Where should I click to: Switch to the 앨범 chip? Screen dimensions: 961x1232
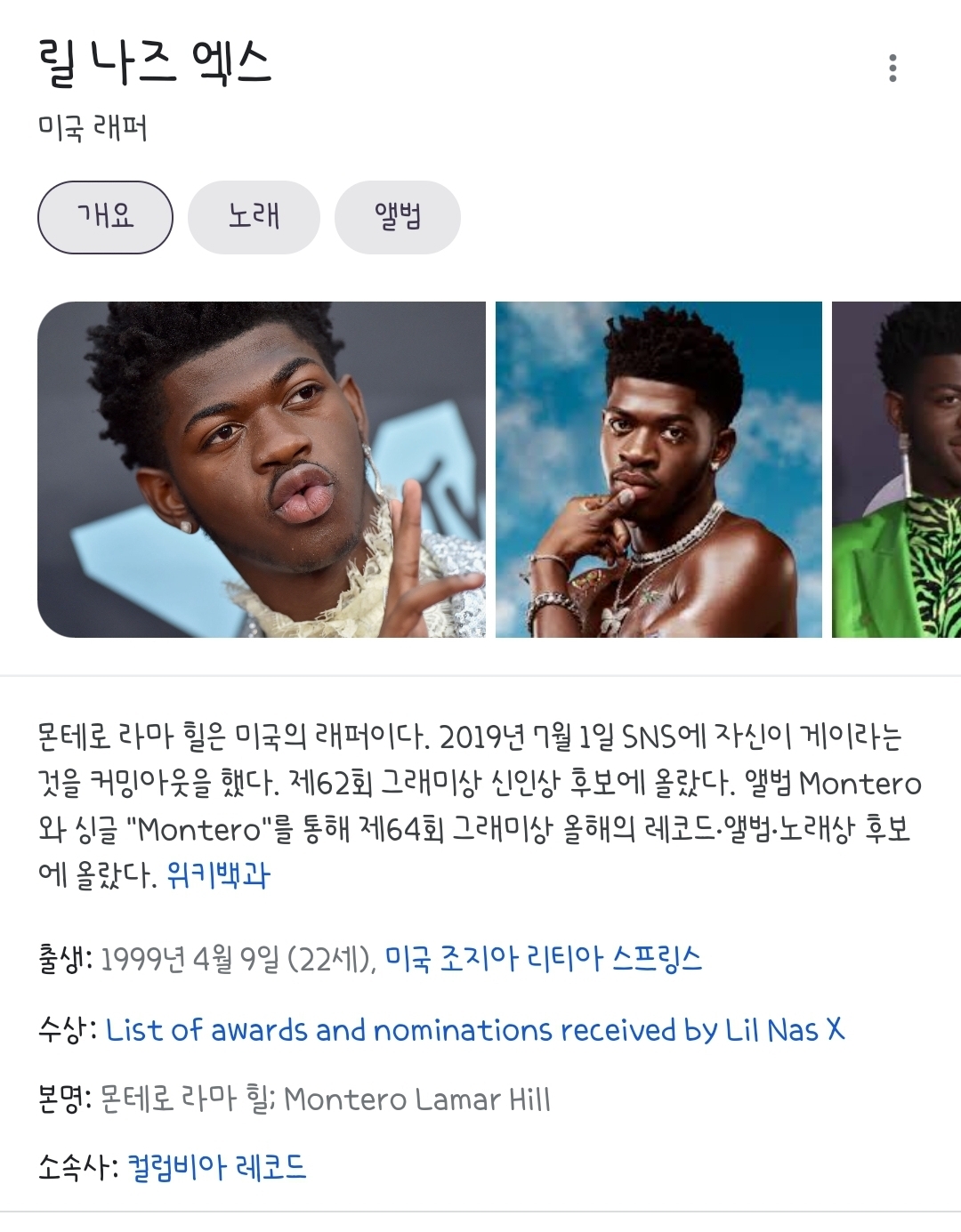click(x=397, y=217)
